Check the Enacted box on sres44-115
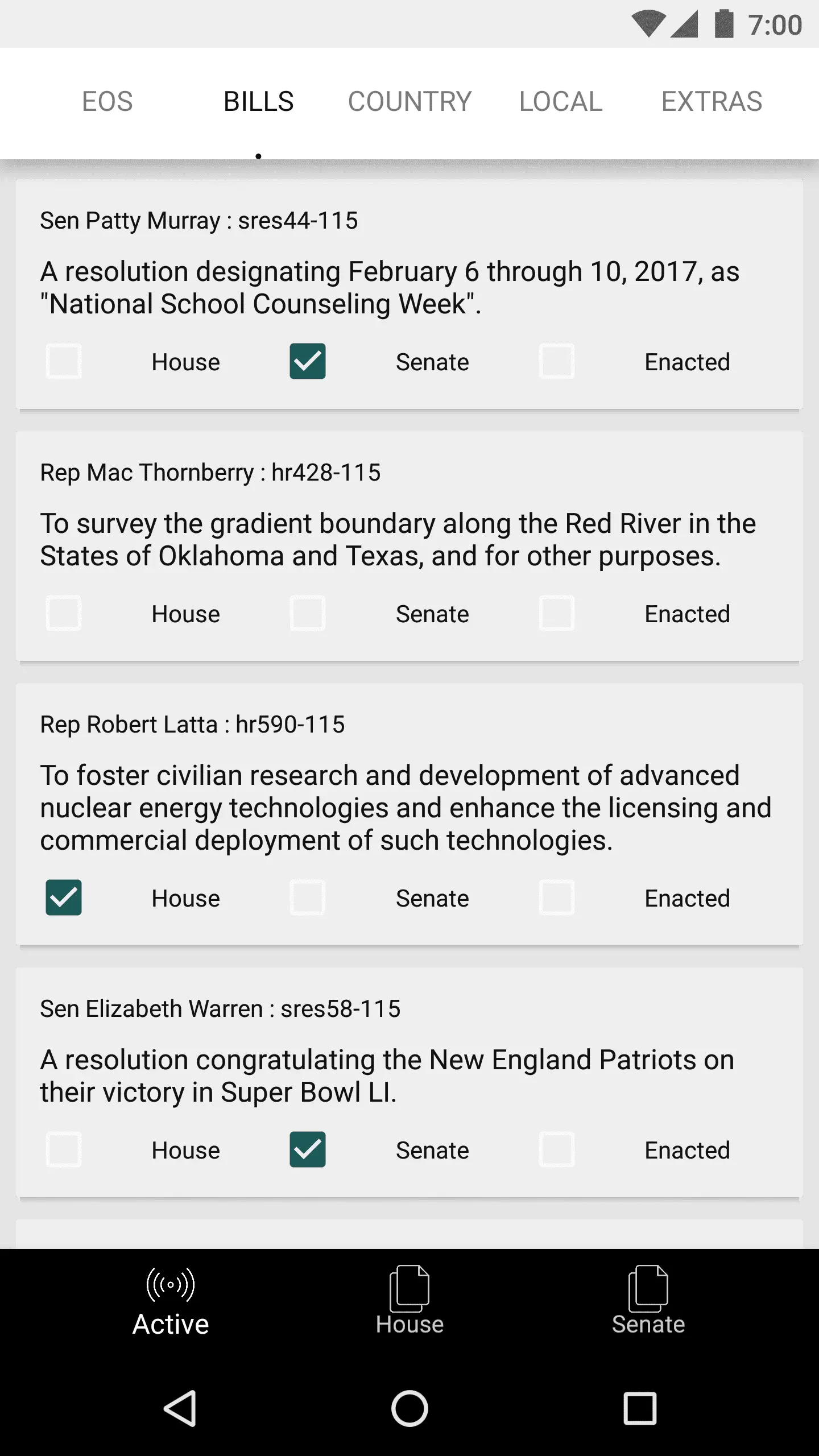819x1456 pixels. click(x=557, y=361)
